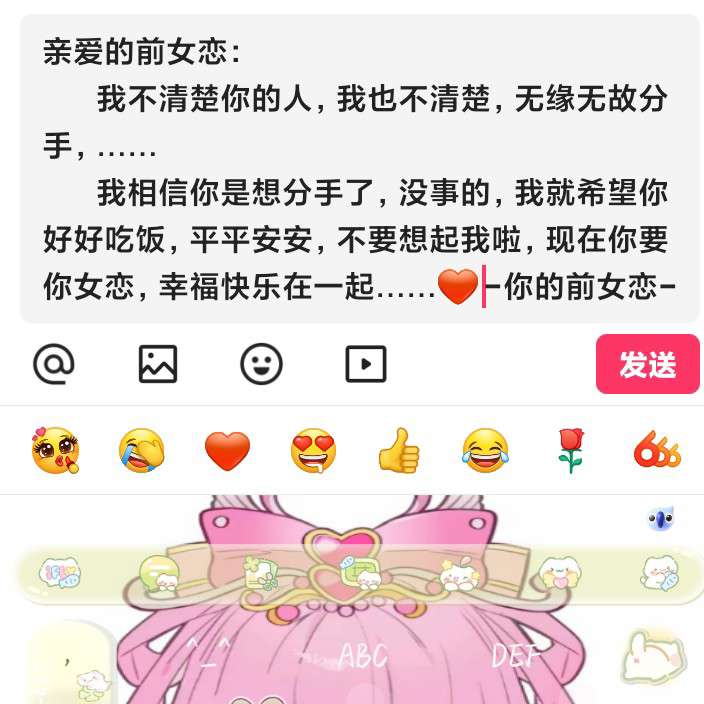Image resolution: width=704 pixels, height=704 pixels.
Task: Attach an image to the comment
Action: click(158, 364)
